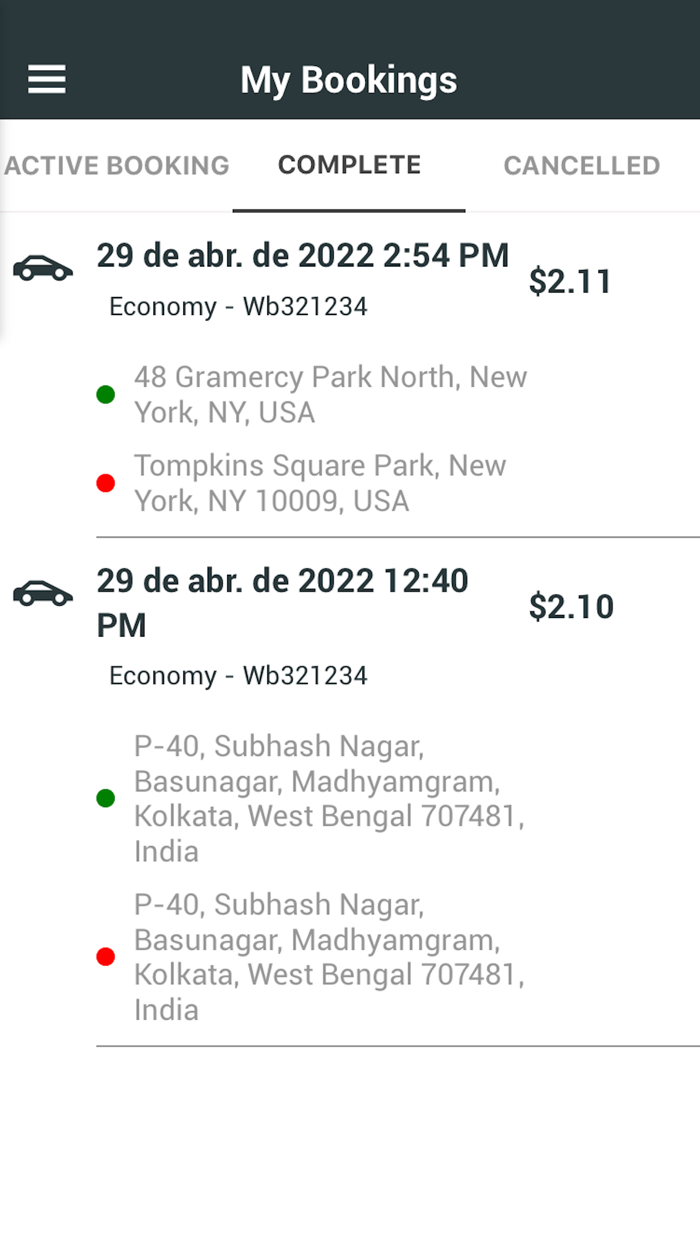This screenshot has width=700, height=1244.
Task: Open the hamburger navigation menu
Action: [x=47, y=80]
